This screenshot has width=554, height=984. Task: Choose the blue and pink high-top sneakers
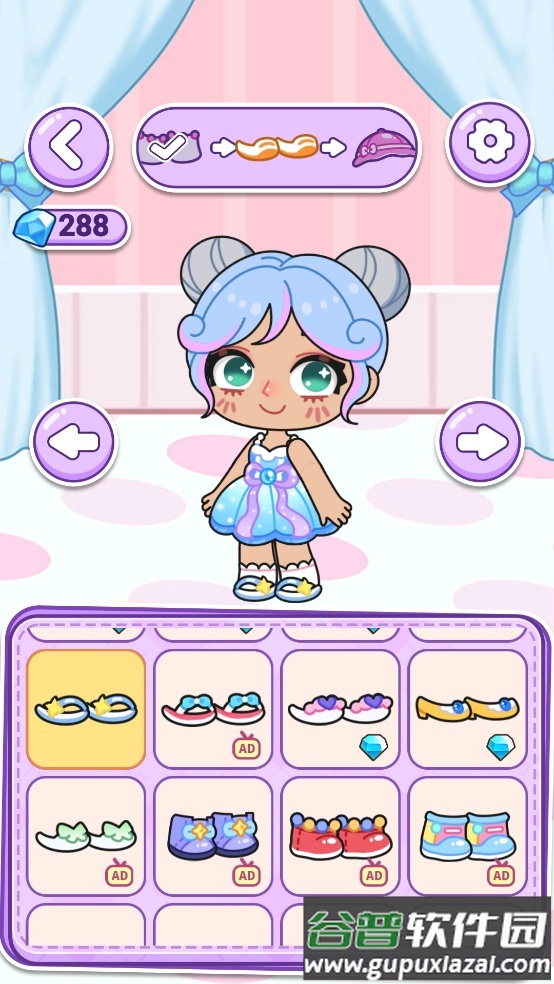[x=467, y=837]
